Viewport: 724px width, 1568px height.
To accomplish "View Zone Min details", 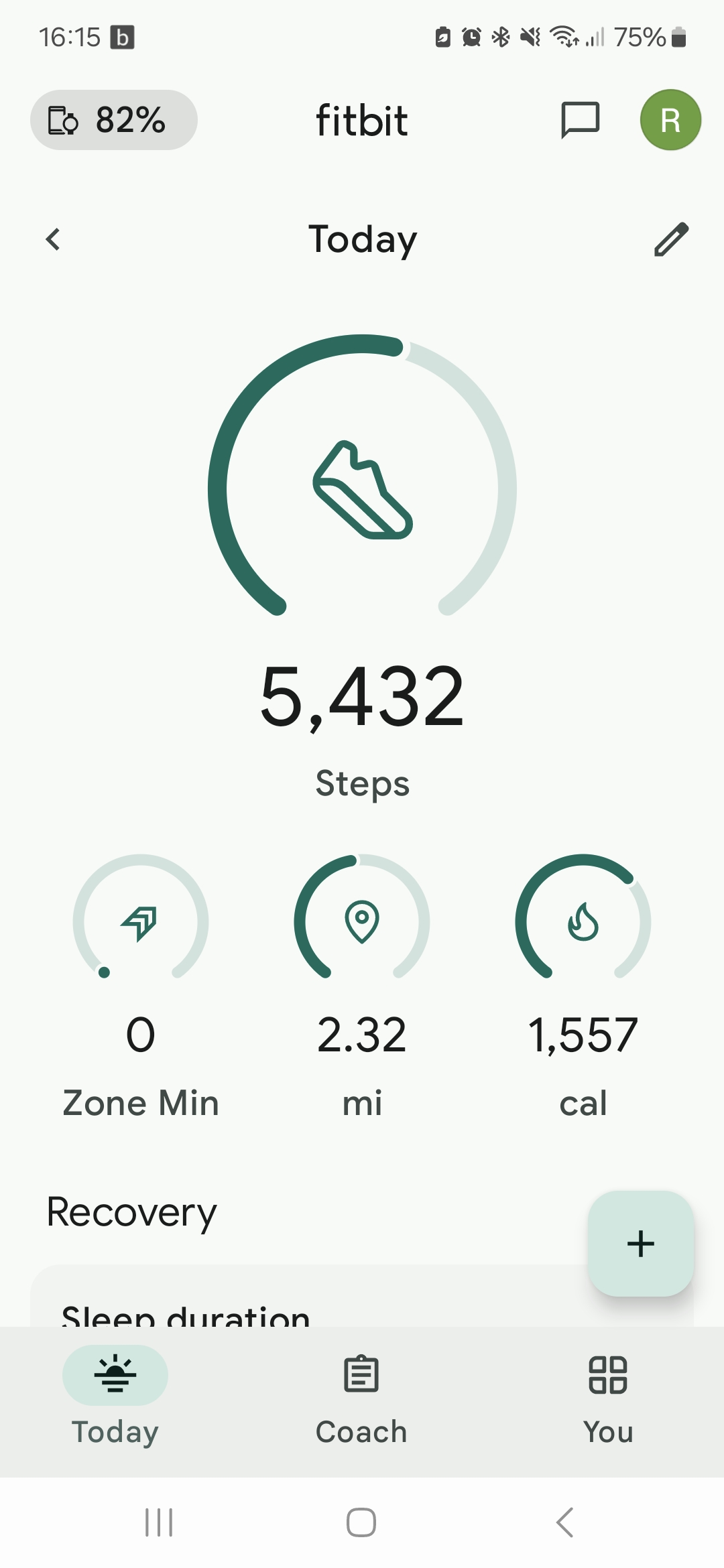I will [x=141, y=986].
